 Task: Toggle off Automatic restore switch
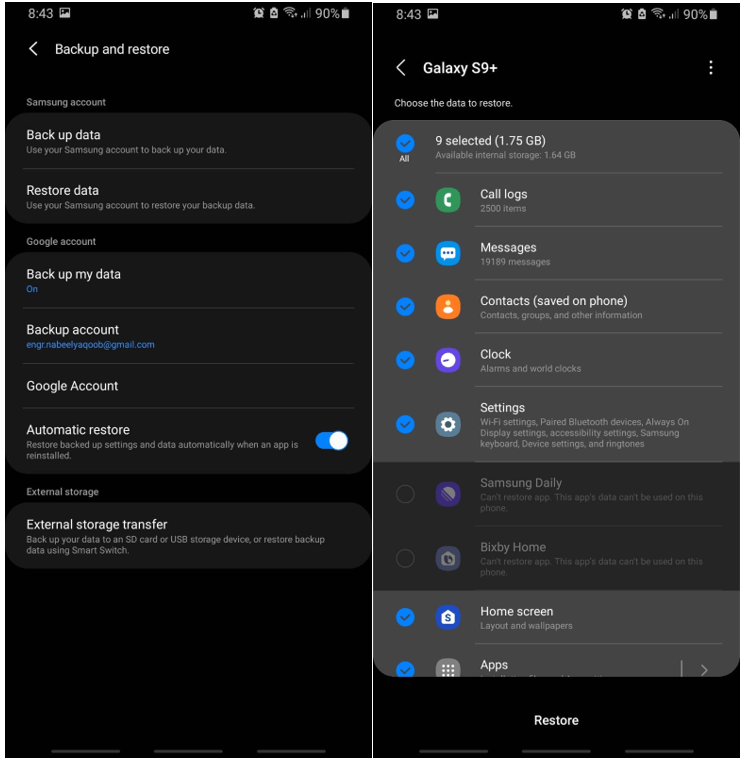pyautogui.click(x=331, y=440)
